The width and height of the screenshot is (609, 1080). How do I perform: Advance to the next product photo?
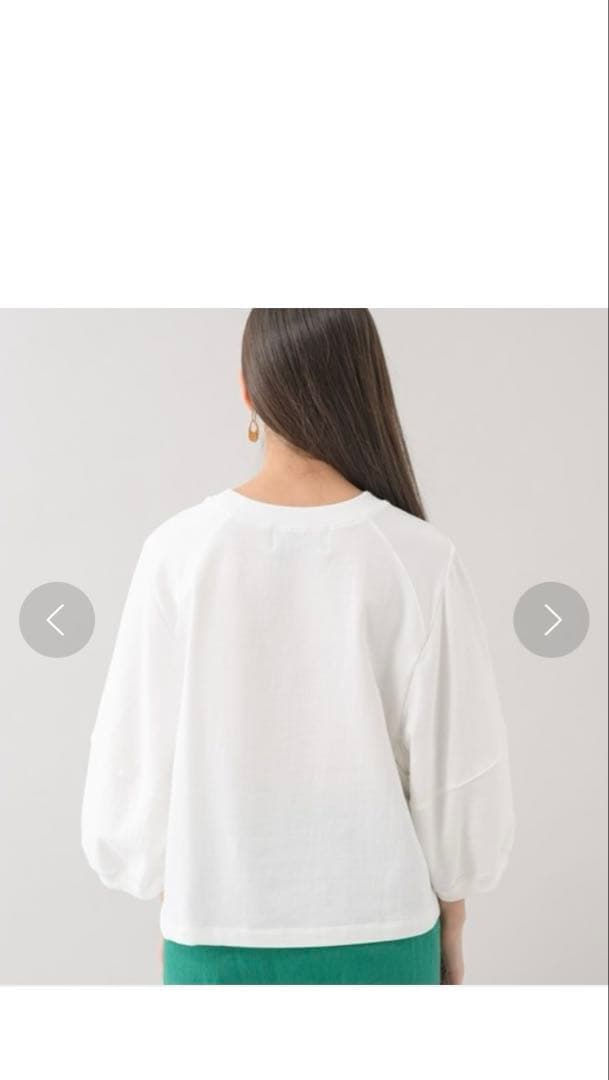[551, 620]
